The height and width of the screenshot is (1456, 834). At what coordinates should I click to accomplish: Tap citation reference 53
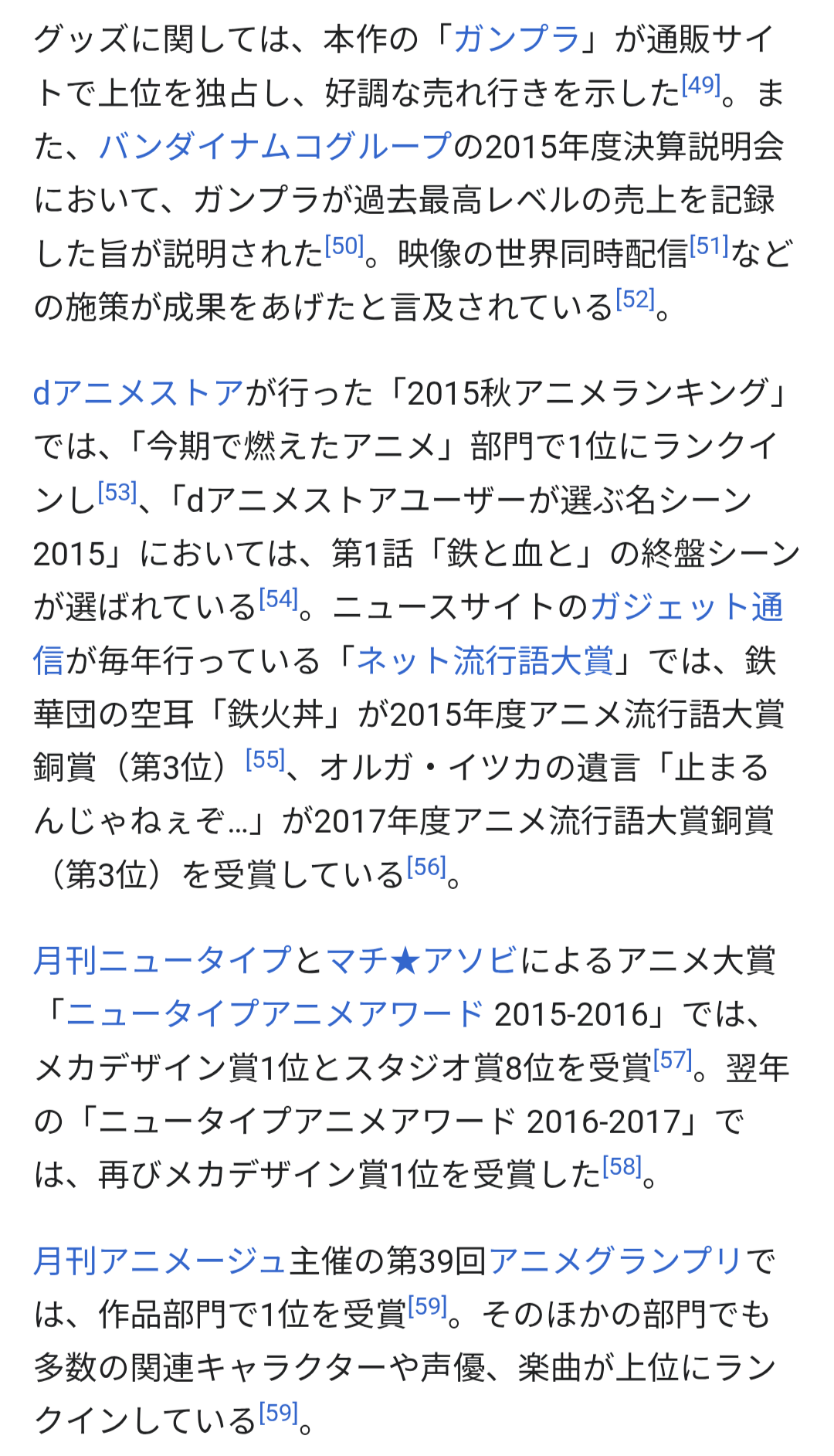click(x=117, y=491)
